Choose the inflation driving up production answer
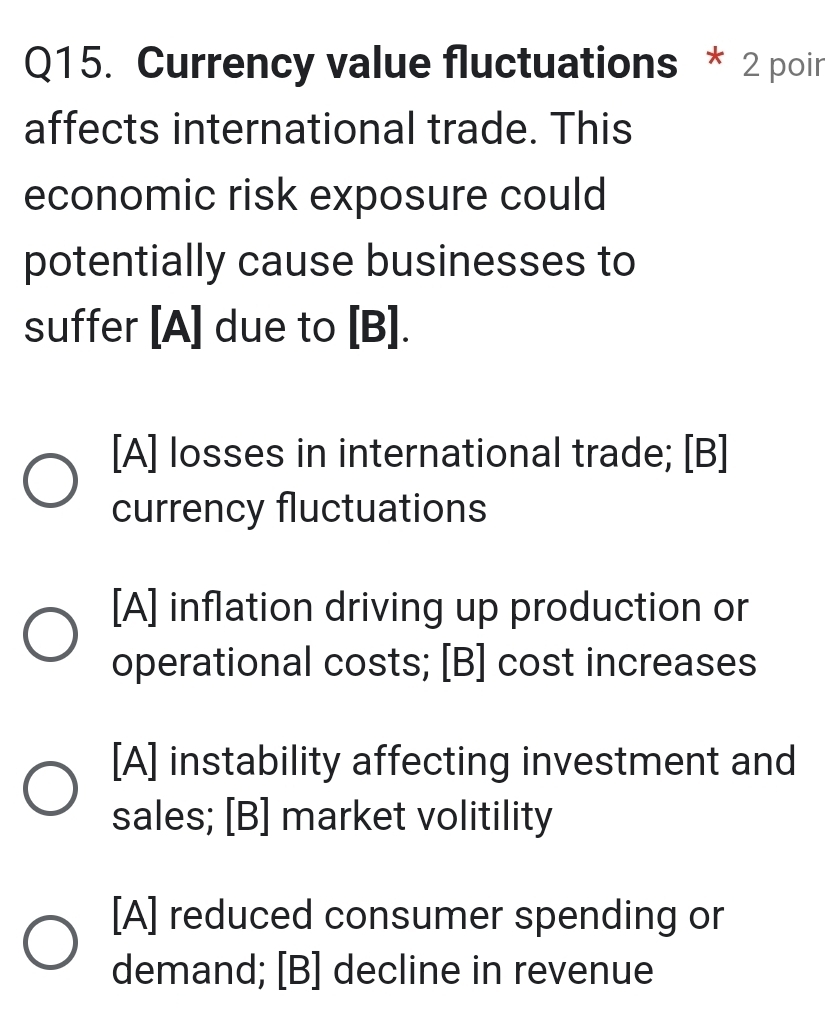The width and height of the screenshot is (825, 1024). click(x=50, y=635)
